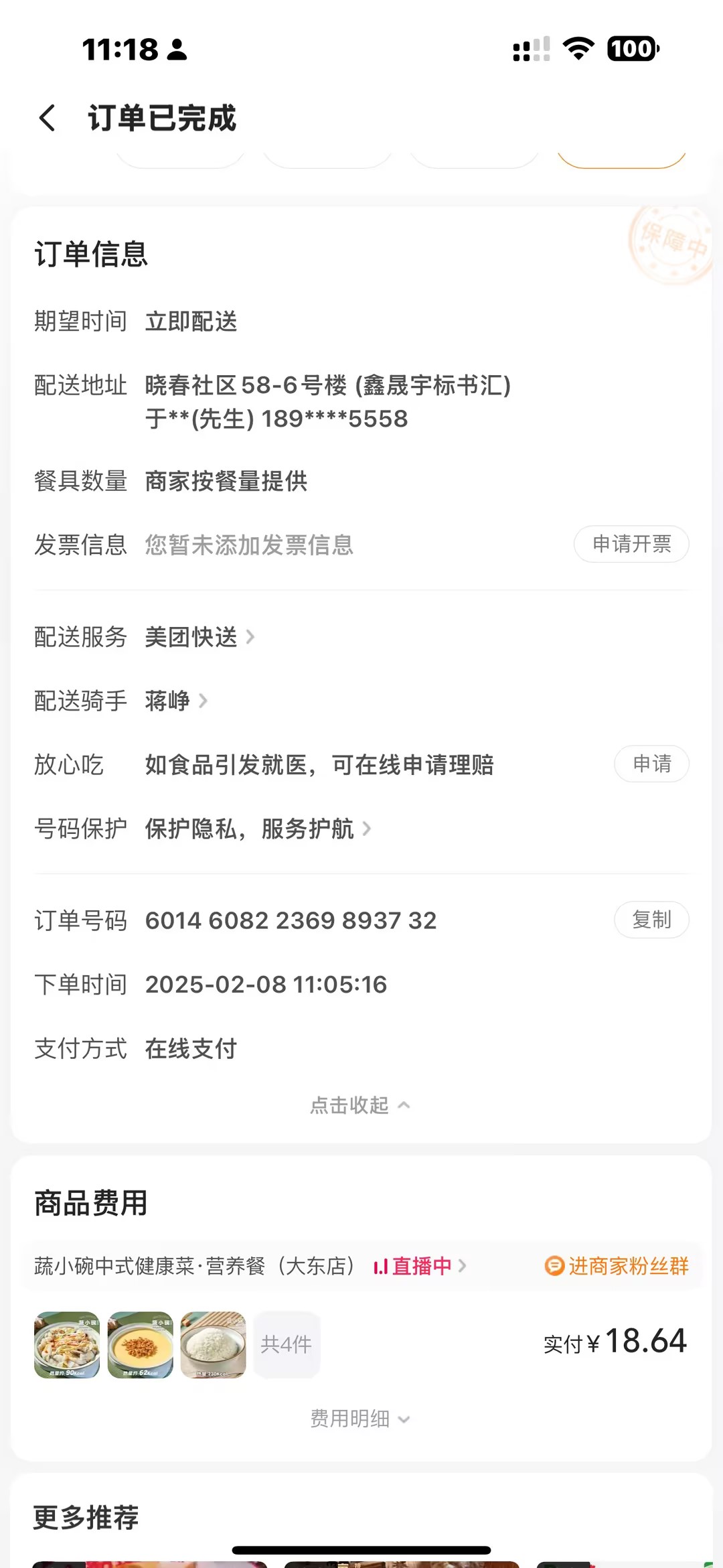Open the 蔬小碗中式健康菜 store page
Viewport: 723px width, 1568px height.
click(x=194, y=1266)
